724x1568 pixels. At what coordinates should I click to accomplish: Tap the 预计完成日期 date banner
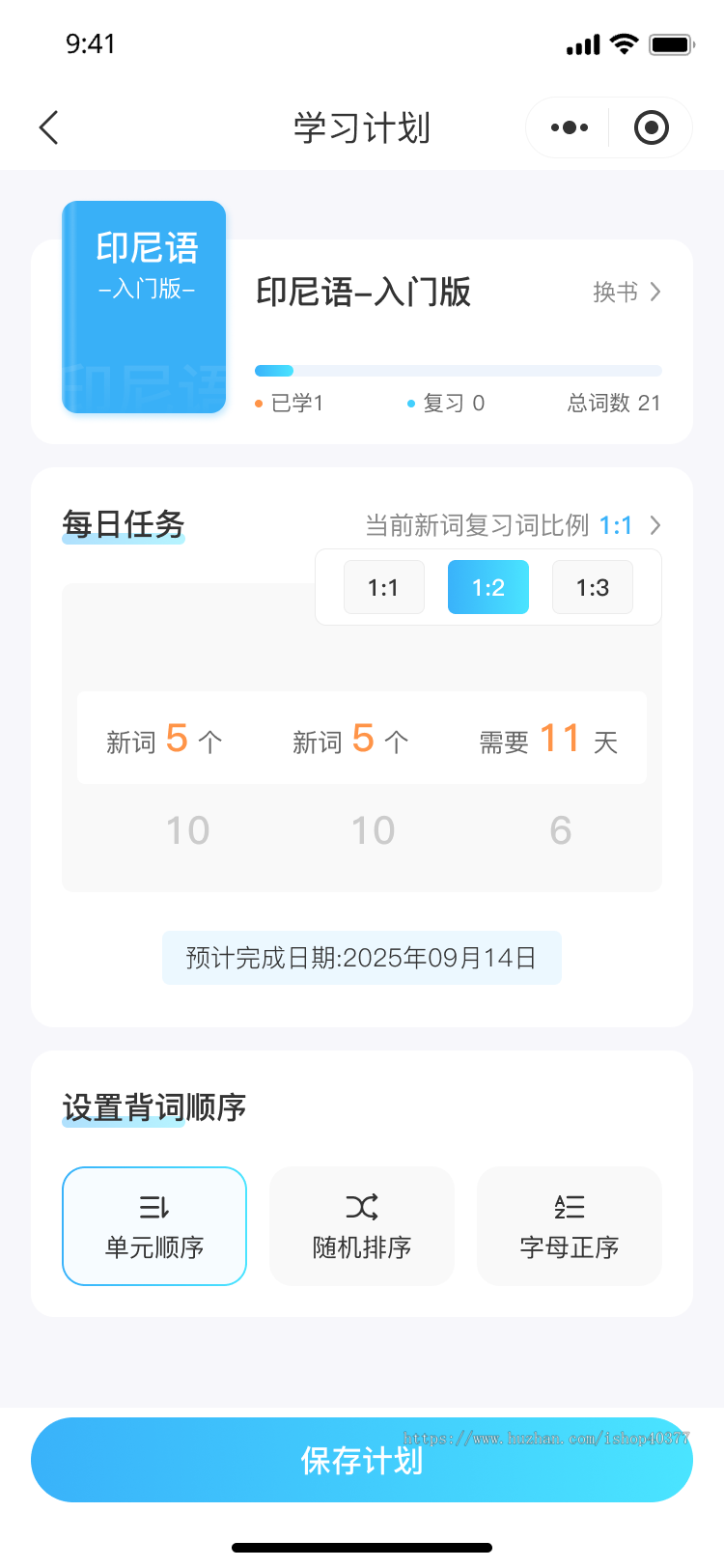click(x=361, y=958)
